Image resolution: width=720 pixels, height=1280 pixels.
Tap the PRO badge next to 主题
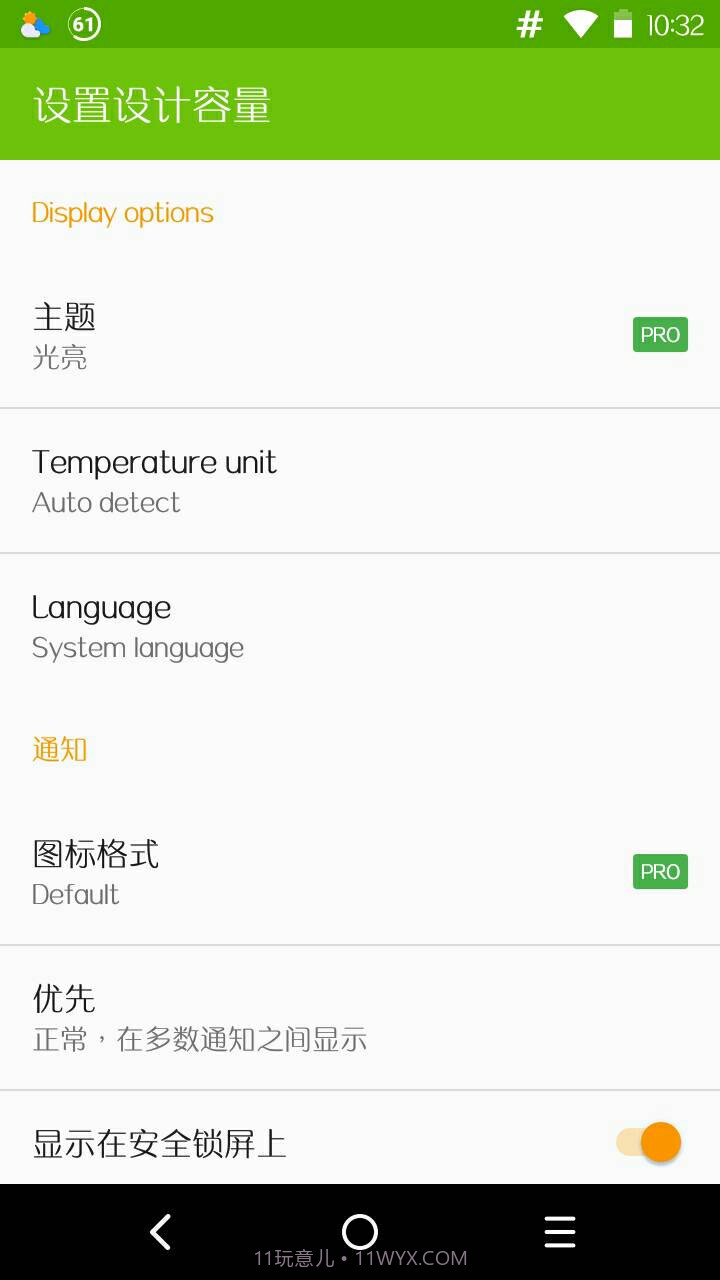pos(660,334)
